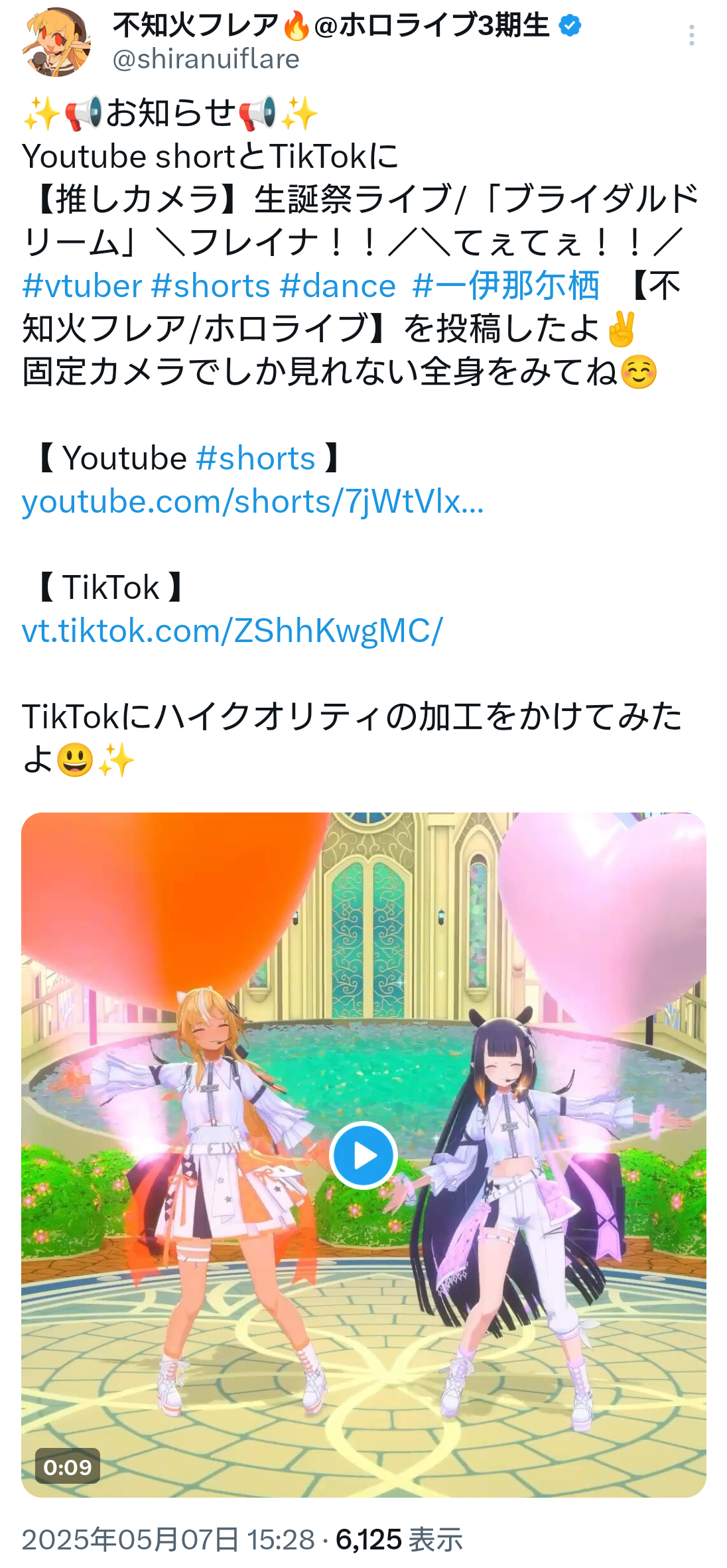Open the vt.tiktok.com/ZShhKwgMC/ link
The image size is (727, 1568).
coord(232,631)
